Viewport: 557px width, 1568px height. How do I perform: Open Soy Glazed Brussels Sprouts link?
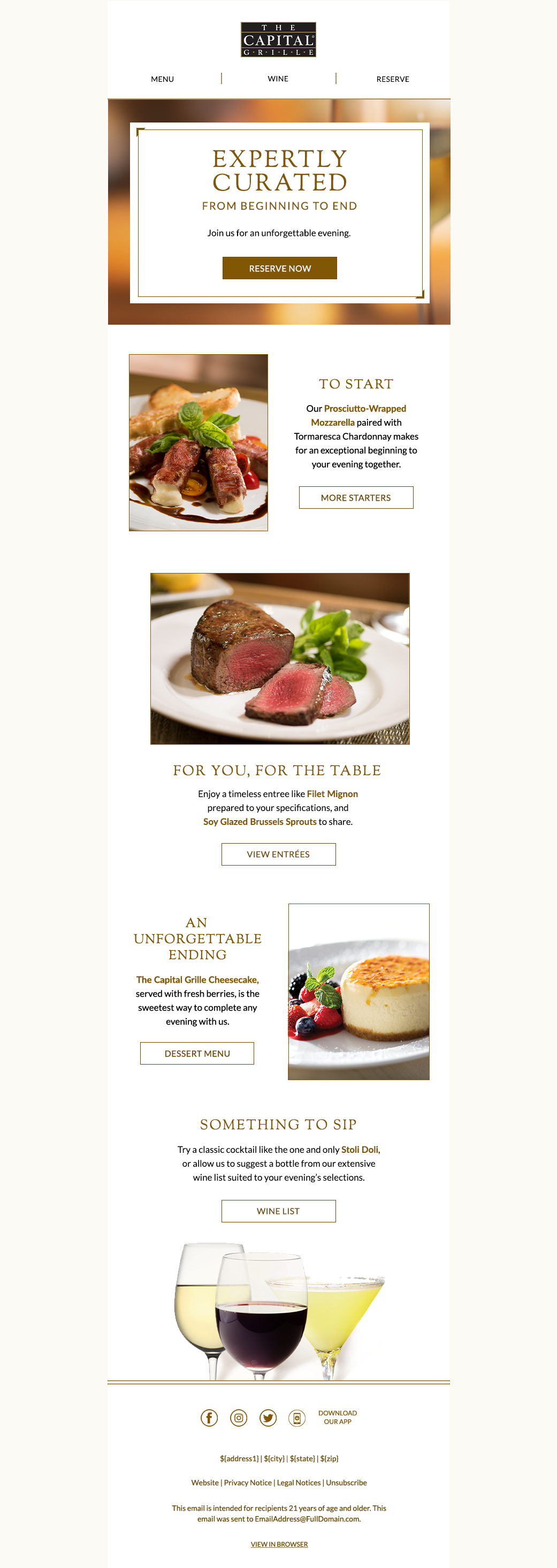click(260, 822)
